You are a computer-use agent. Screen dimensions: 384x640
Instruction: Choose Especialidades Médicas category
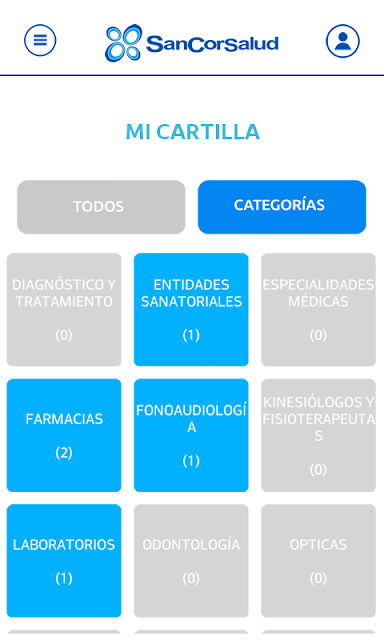click(318, 309)
